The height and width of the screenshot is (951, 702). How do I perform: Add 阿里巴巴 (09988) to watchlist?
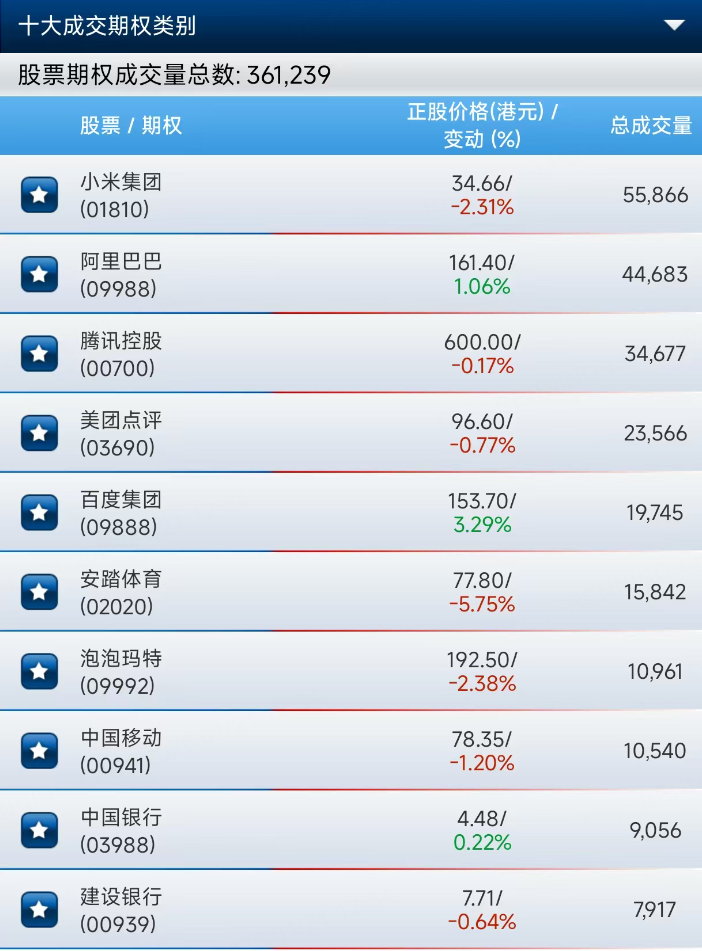(39, 274)
